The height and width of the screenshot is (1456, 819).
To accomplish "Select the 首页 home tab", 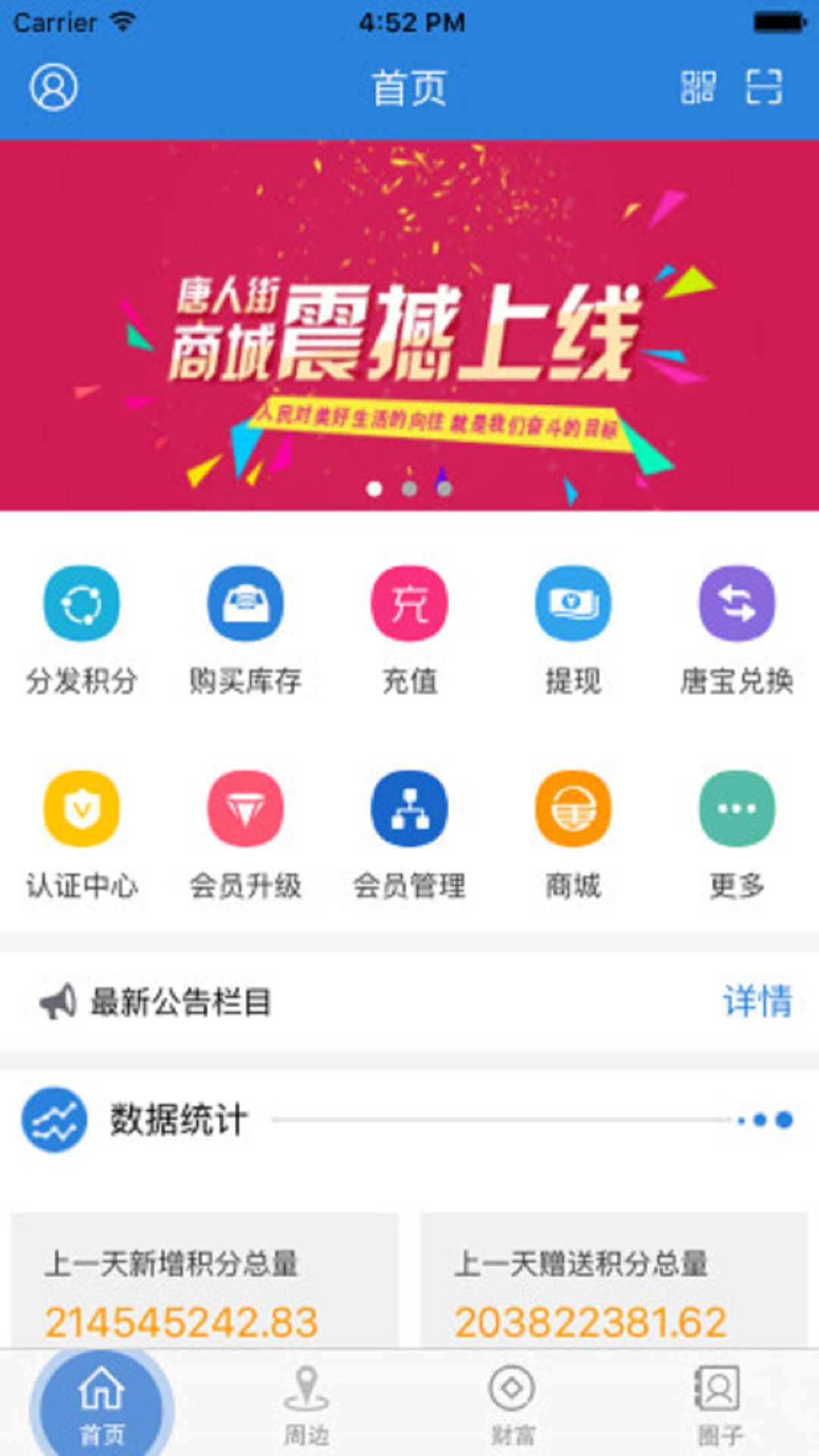I will (102, 1404).
